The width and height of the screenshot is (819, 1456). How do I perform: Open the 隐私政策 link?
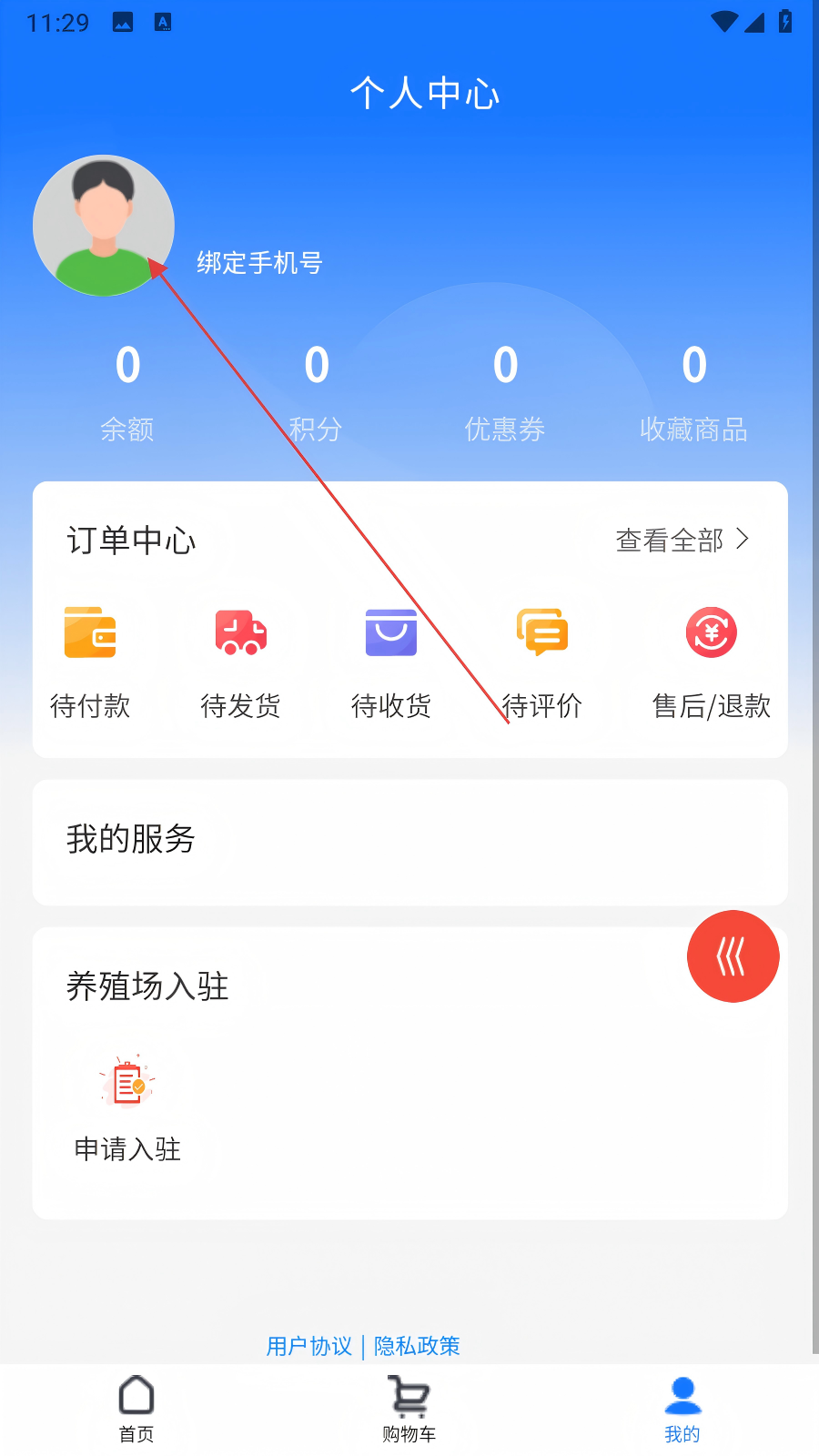[417, 1346]
